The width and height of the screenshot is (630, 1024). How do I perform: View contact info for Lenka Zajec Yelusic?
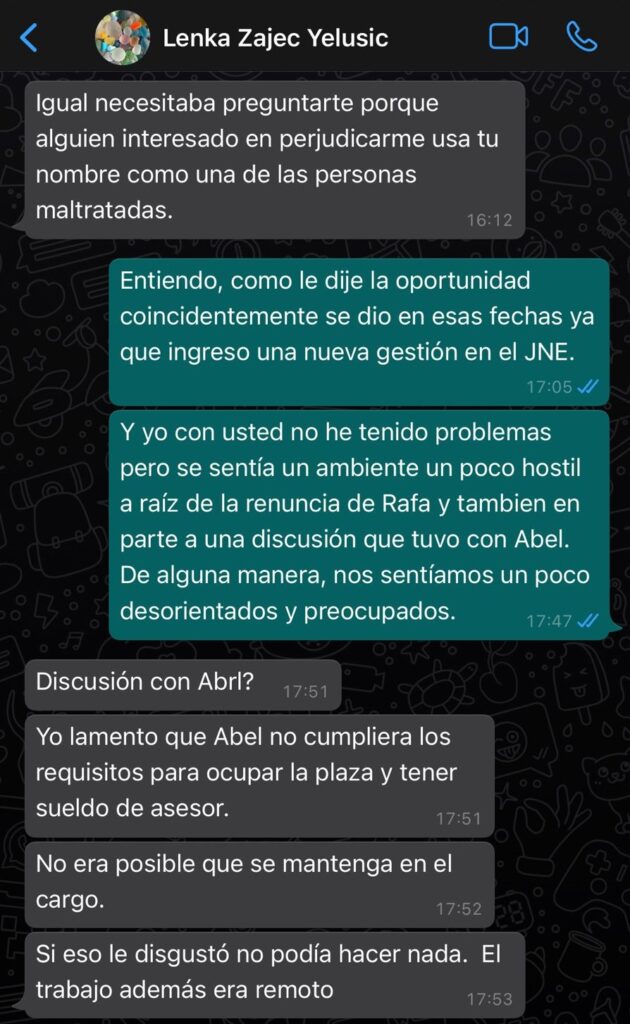[275, 39]
